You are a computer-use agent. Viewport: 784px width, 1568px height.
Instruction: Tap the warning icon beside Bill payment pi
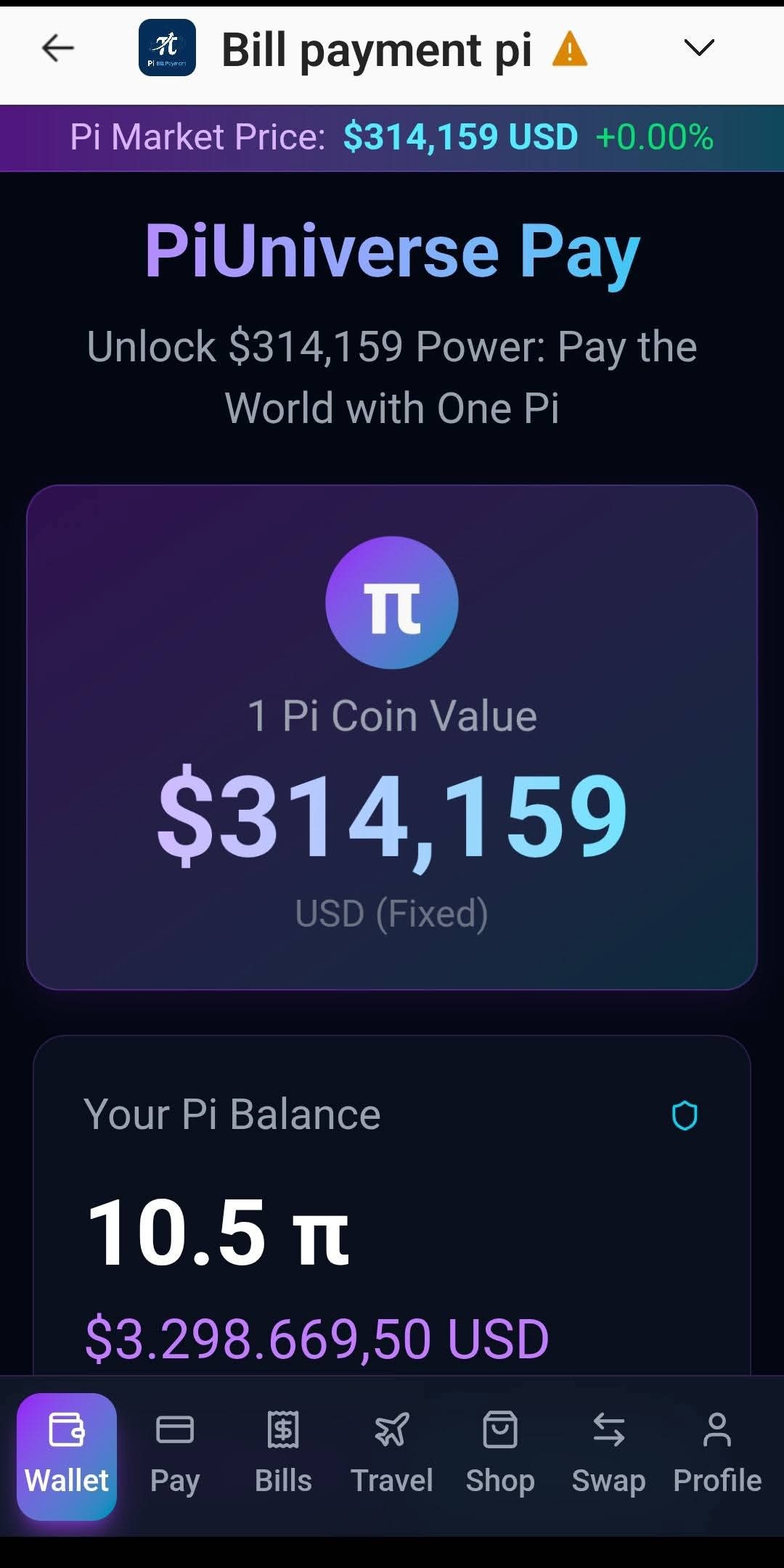pos(570,49)
